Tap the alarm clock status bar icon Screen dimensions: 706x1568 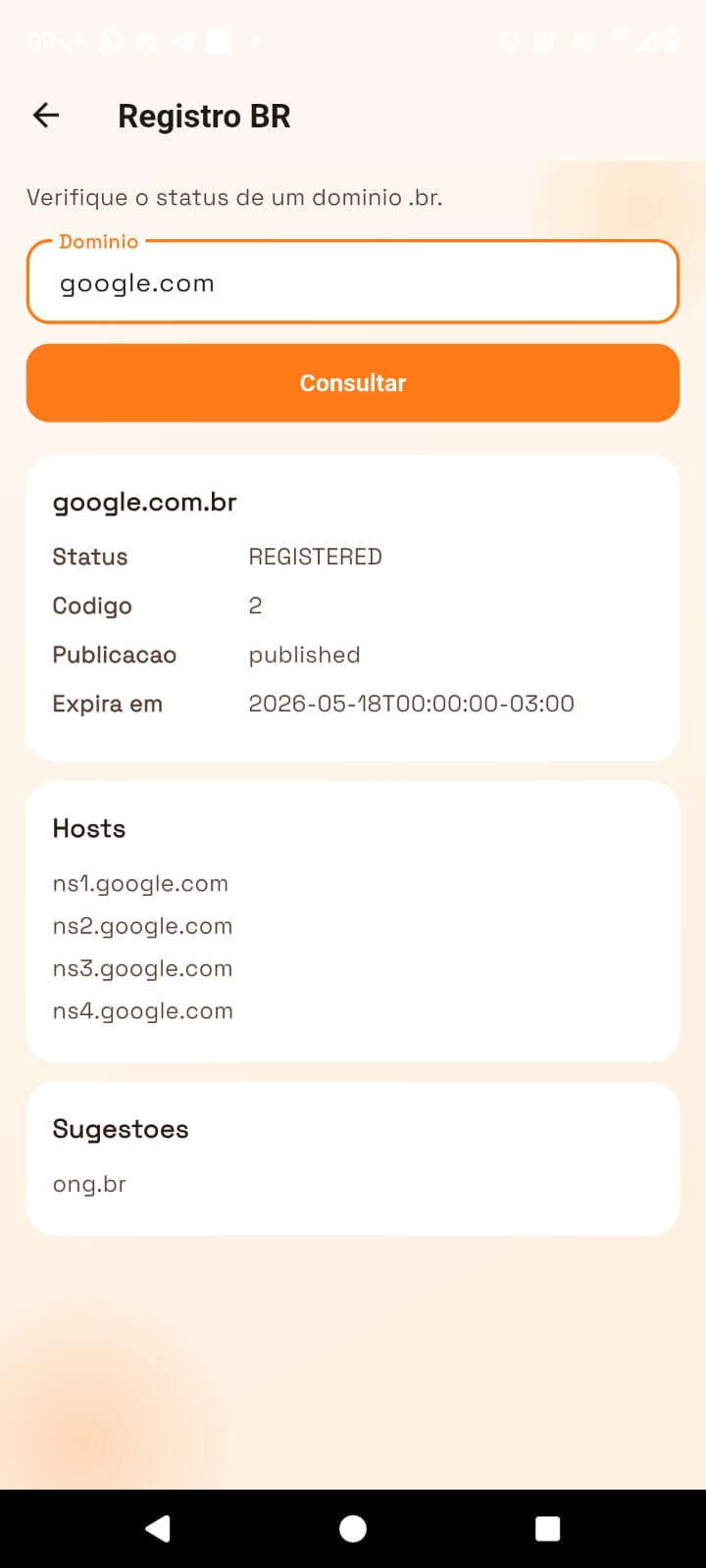click(x=509, y=42)
